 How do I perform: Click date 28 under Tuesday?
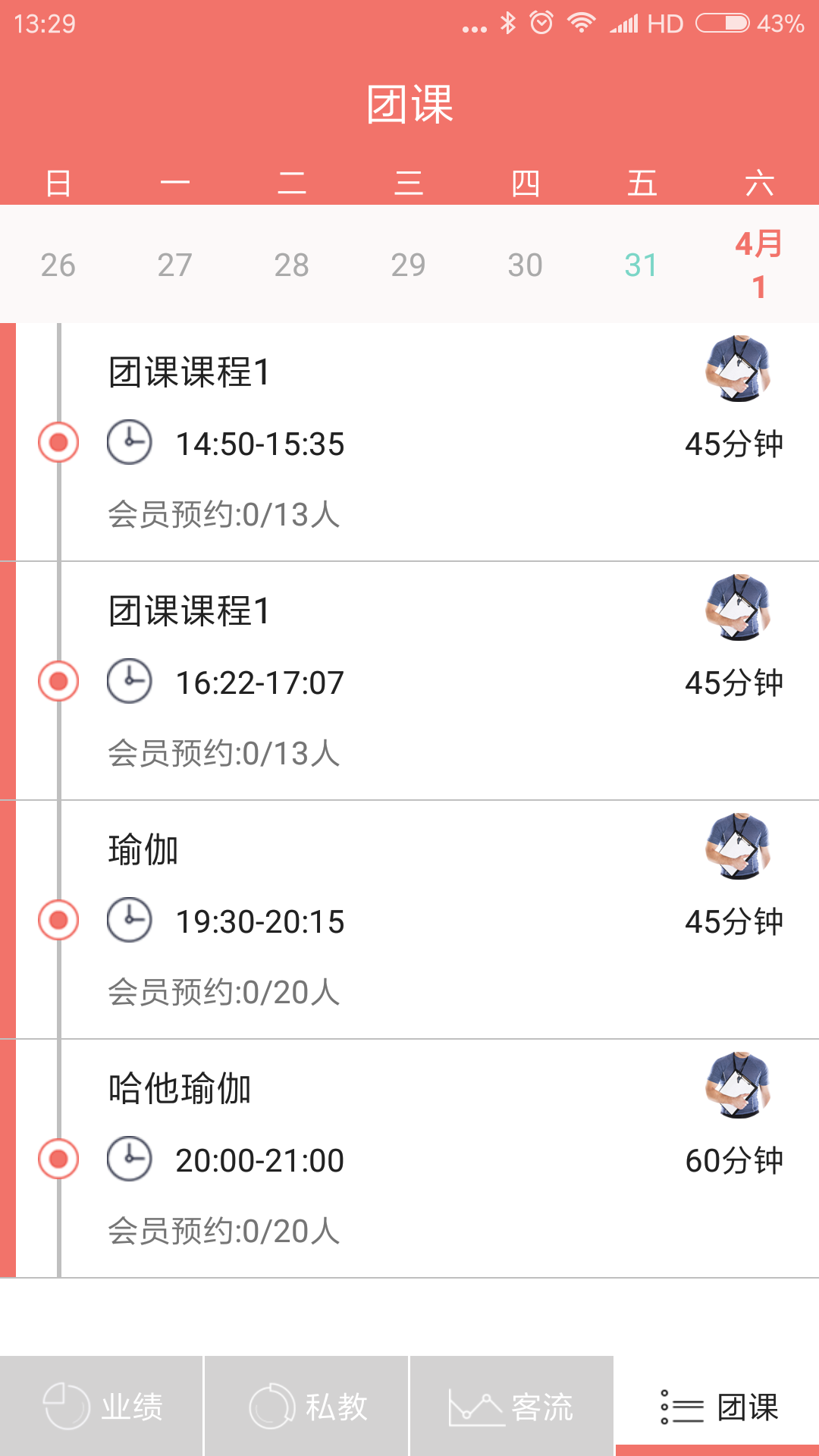(x=292, y=265)
